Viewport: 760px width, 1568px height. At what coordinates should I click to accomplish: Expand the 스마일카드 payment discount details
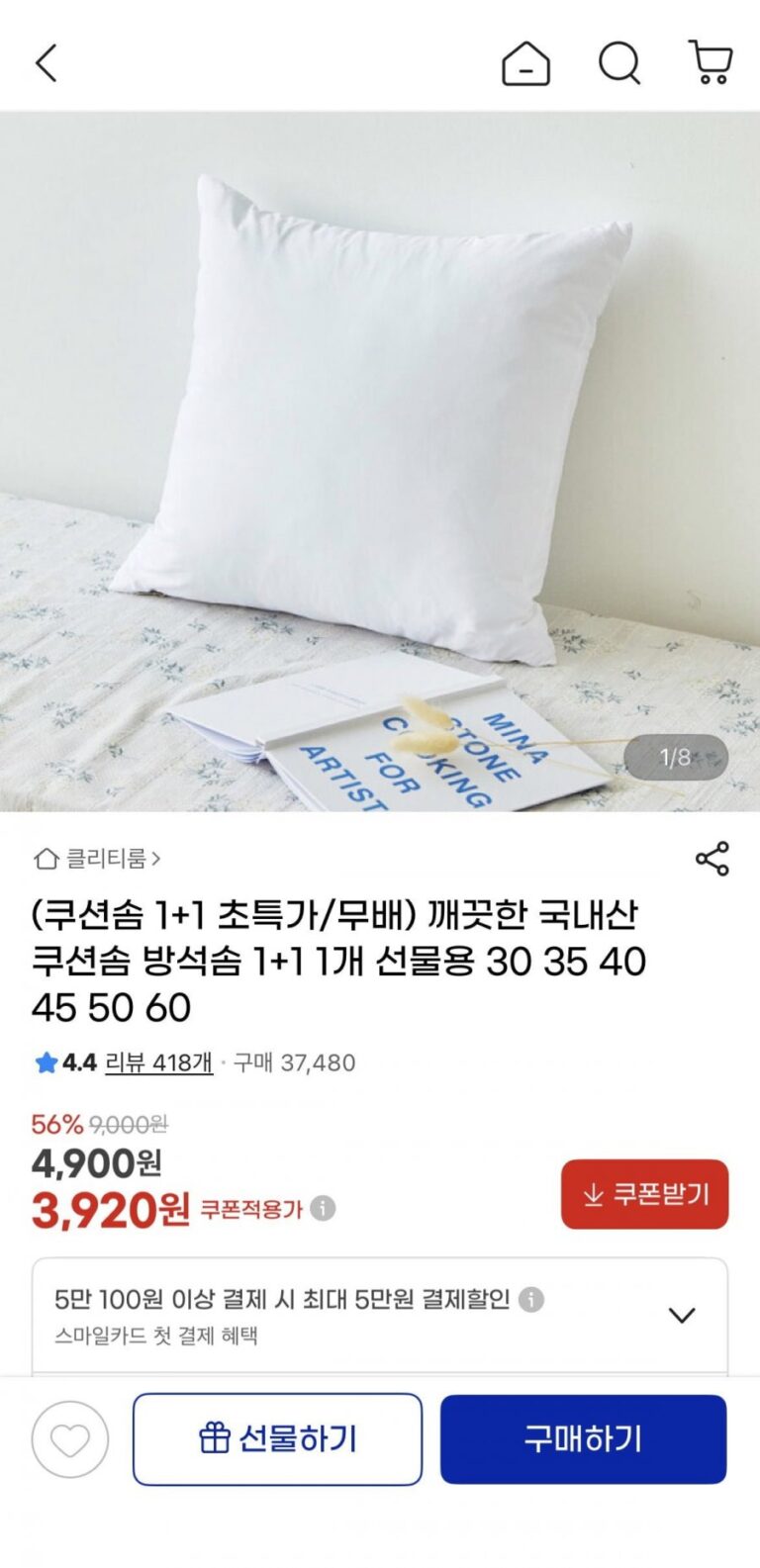coord(682,1315)
